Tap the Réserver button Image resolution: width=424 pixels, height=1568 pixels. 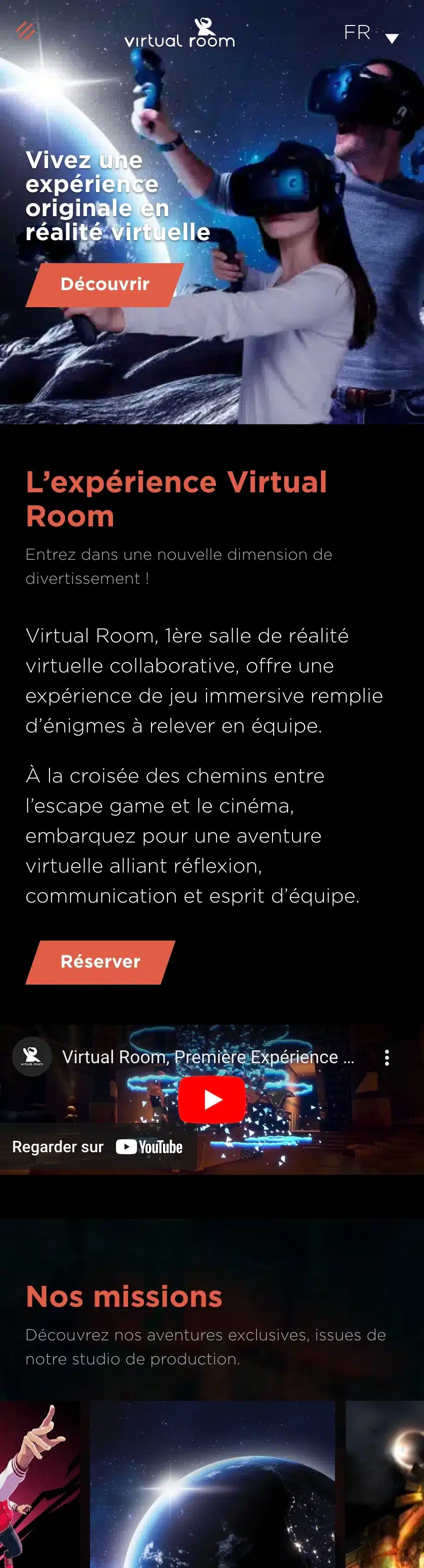pyautogui.click(x=100, y=962)
